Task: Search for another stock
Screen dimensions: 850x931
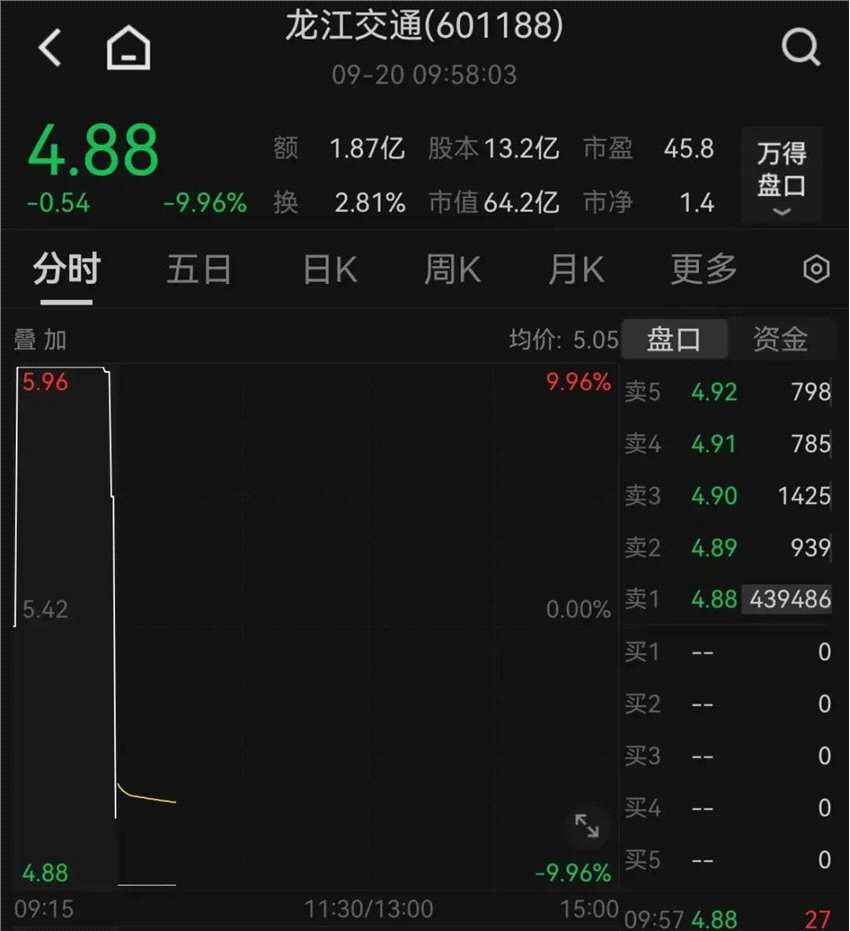Action: pos(800,47)
